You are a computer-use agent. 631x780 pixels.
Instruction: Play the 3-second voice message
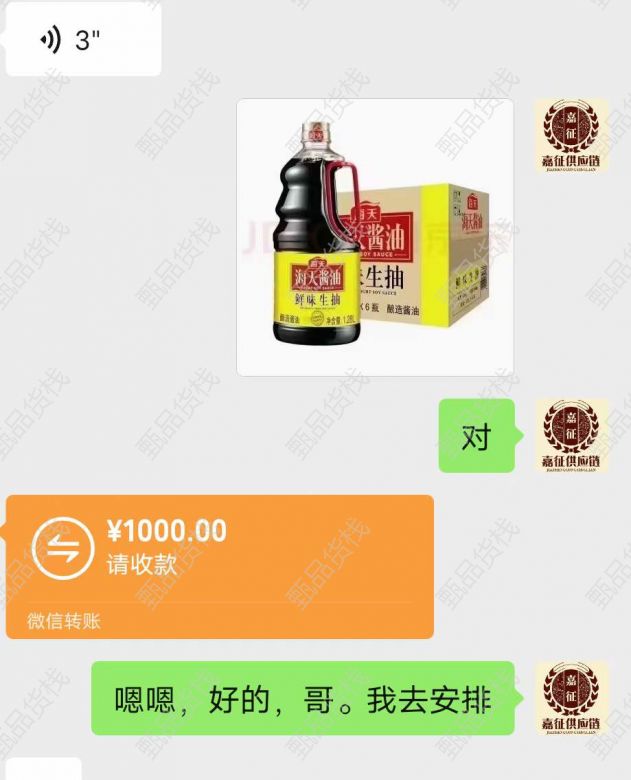pyautogui.click(x=80, y=41)
